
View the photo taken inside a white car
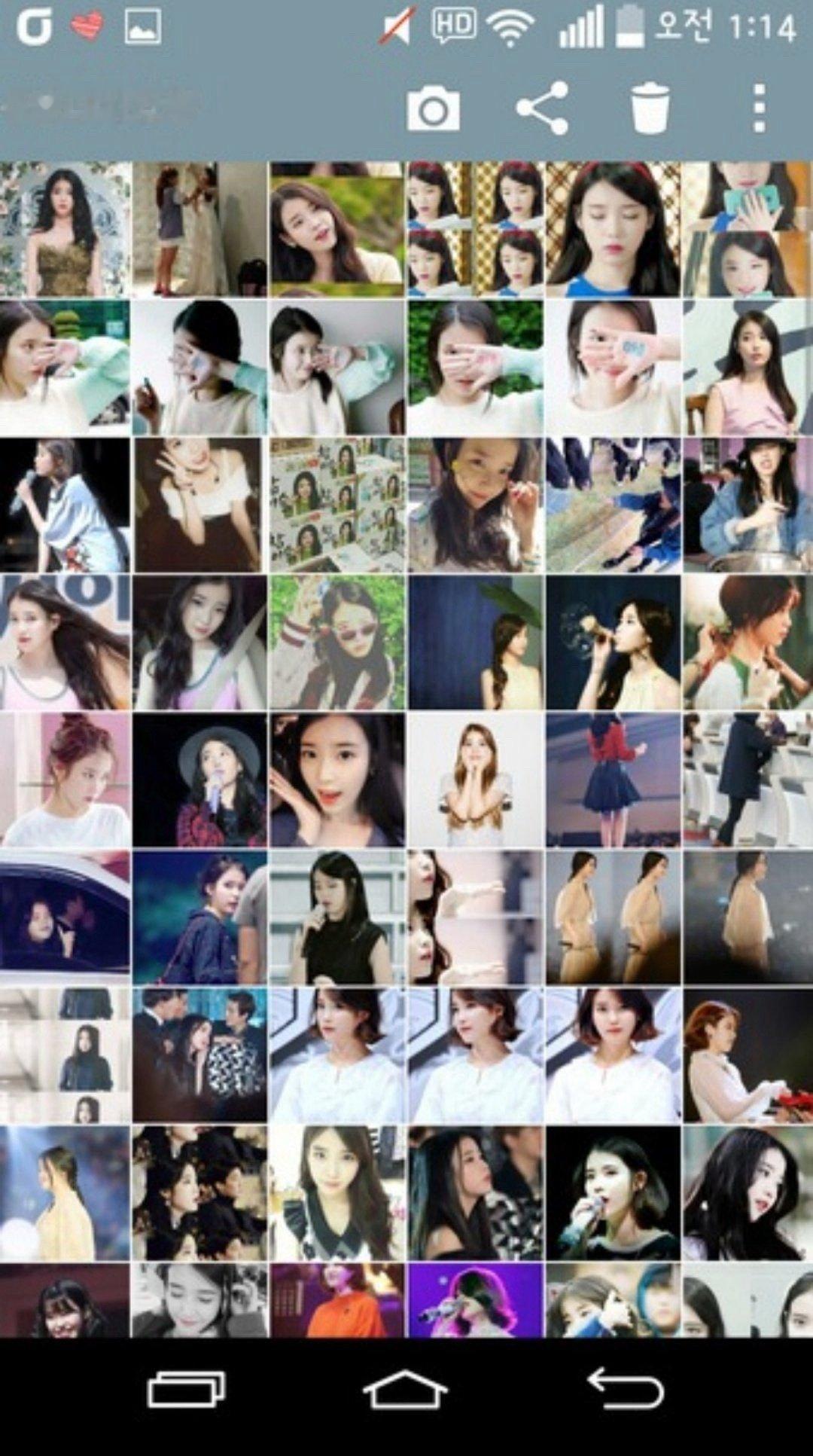click(x=65, y=918)
